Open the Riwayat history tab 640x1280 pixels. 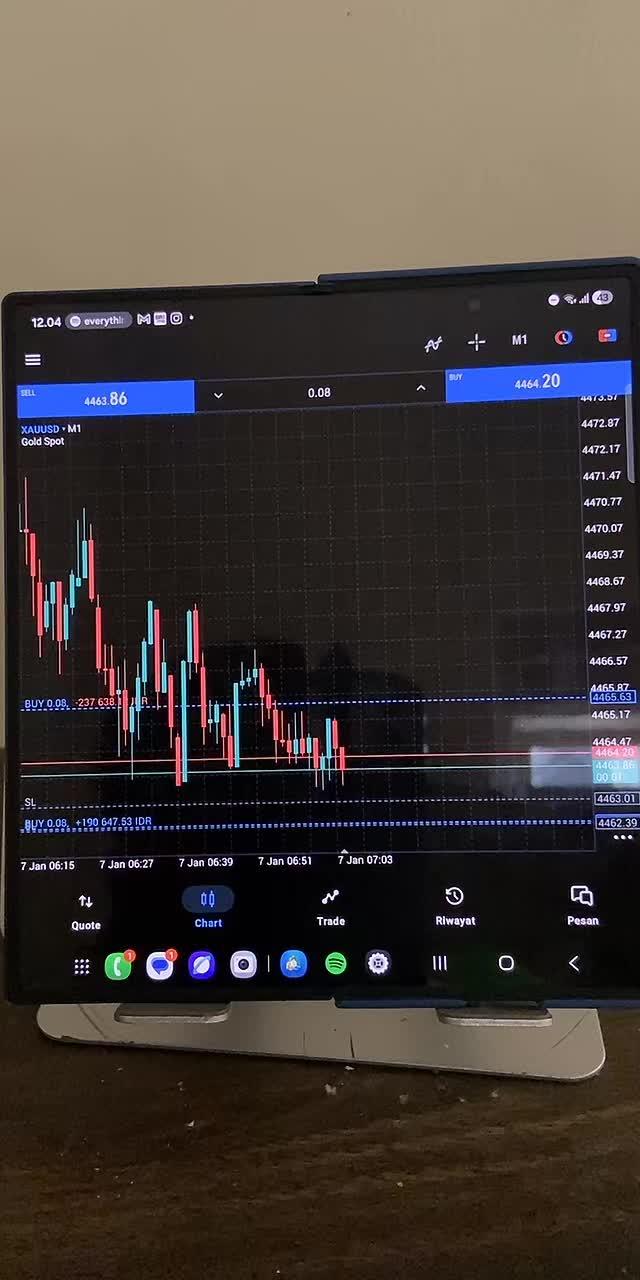455,905
